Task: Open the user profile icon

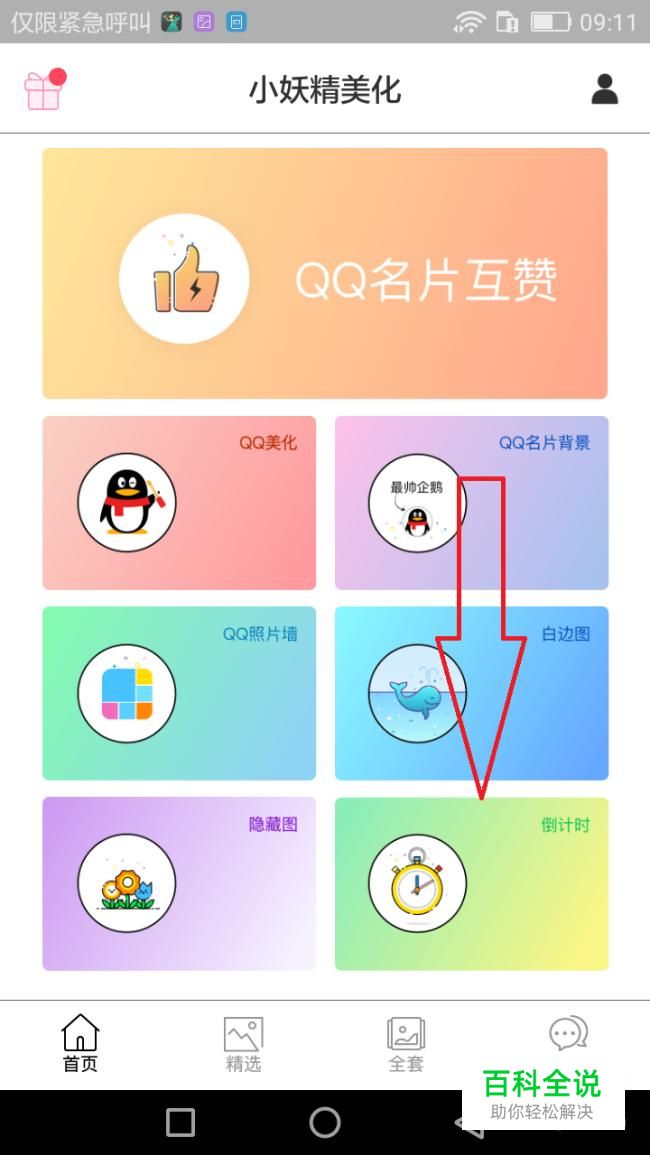Action: (x=604, y=89)
